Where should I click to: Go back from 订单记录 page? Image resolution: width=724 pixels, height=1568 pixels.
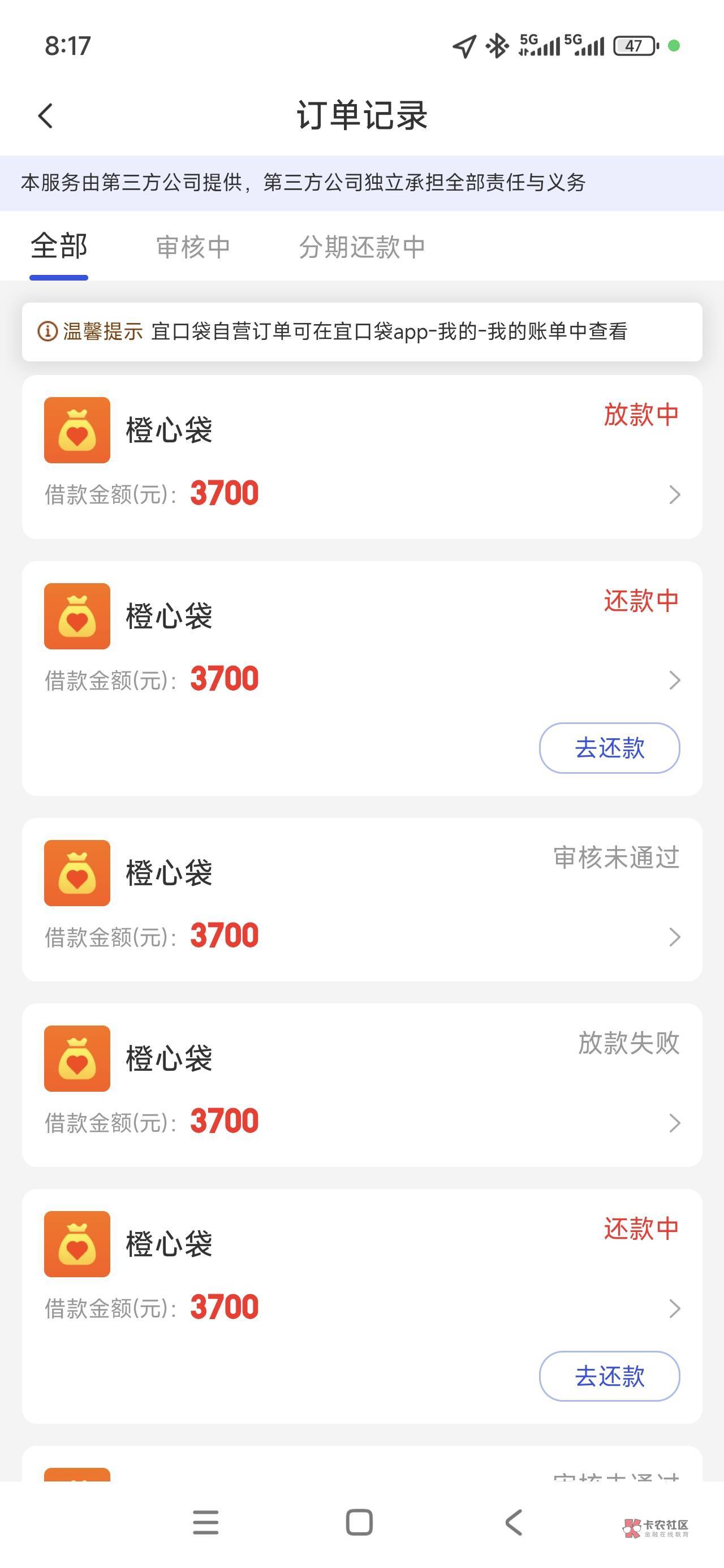coord(46,115)
